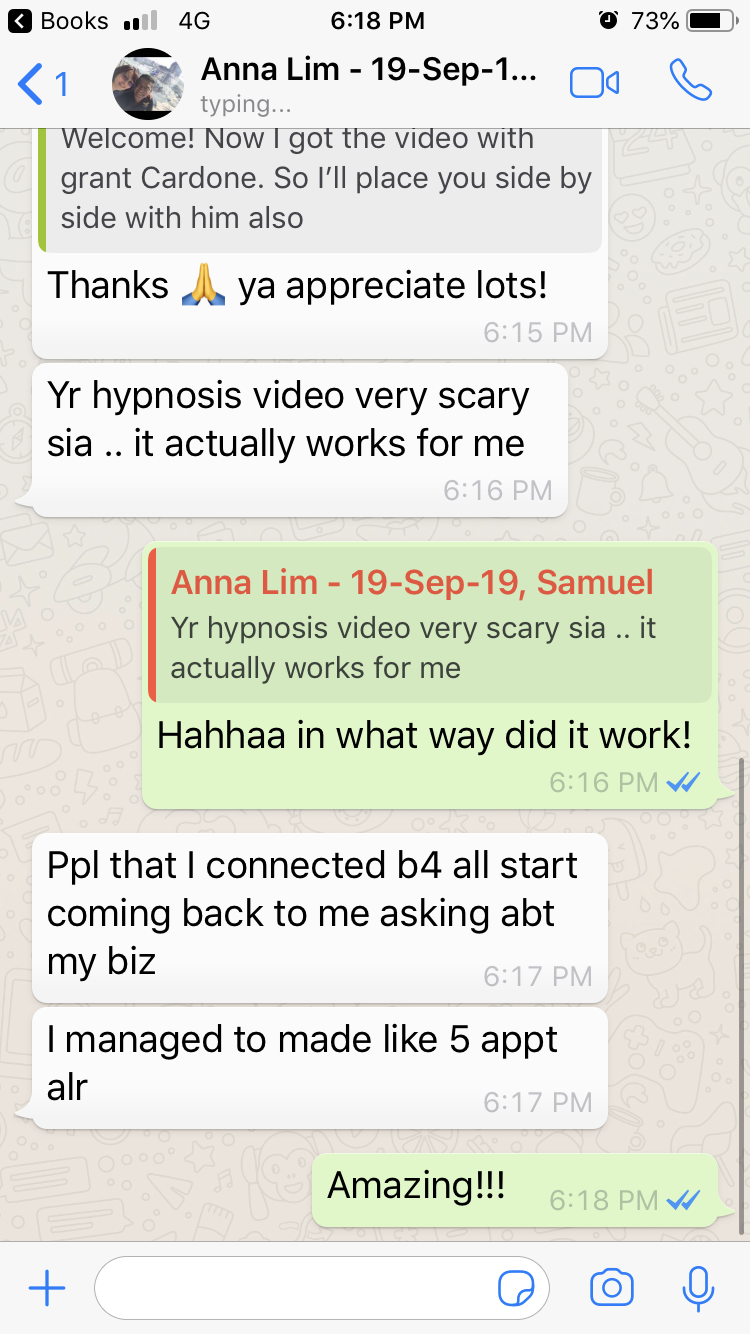The height and width of the screenshot is (1334, 750).
Task: Open the sticker picker
Action: (x=516, y=1289)
